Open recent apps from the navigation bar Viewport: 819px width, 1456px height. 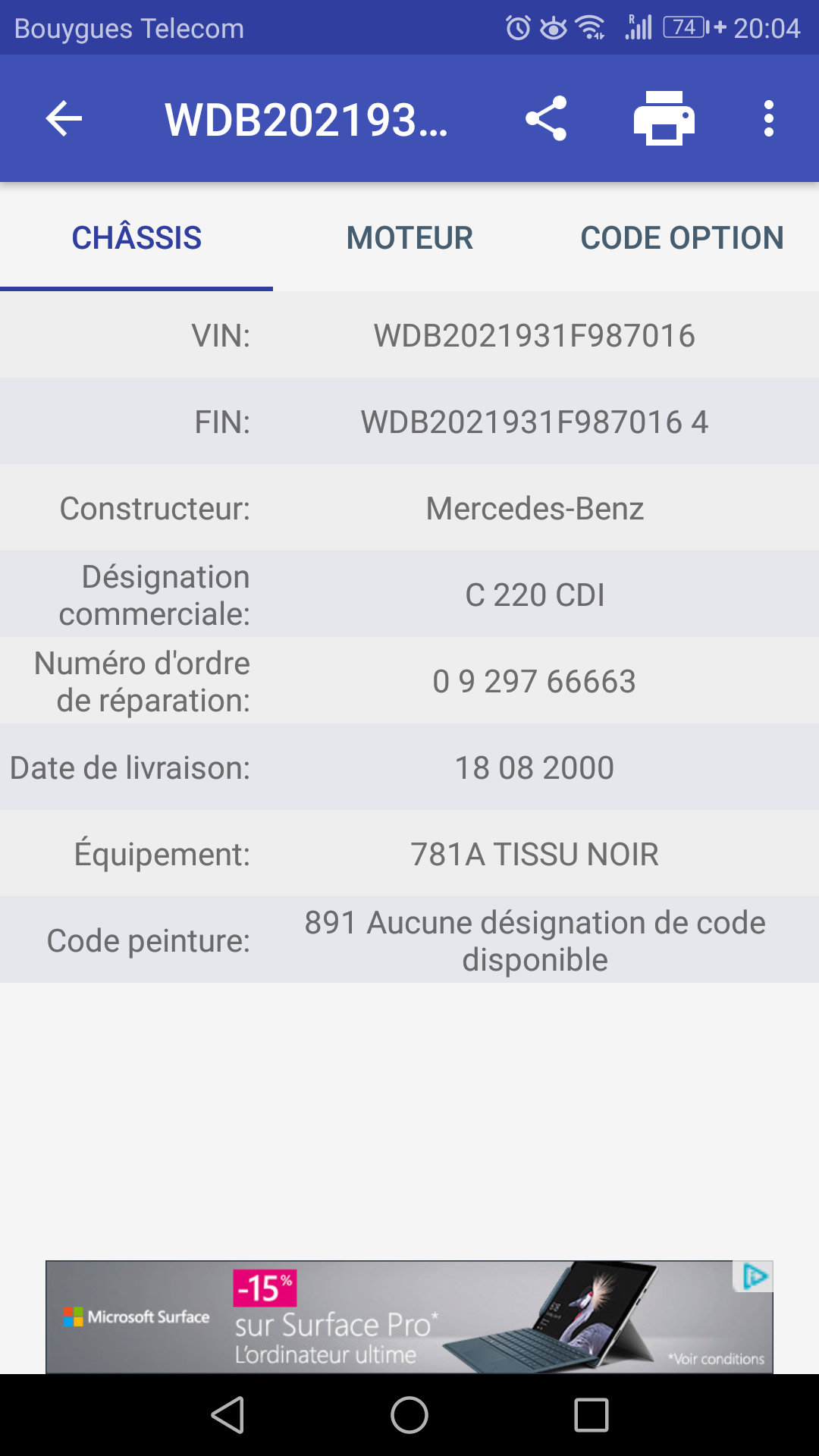[591, 1415]
